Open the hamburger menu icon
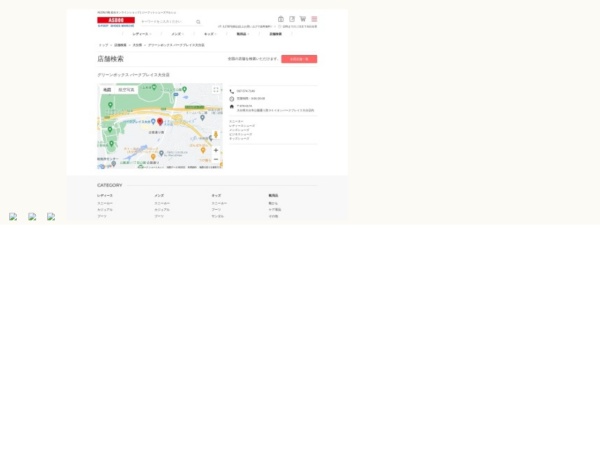 tap(314, 19)
